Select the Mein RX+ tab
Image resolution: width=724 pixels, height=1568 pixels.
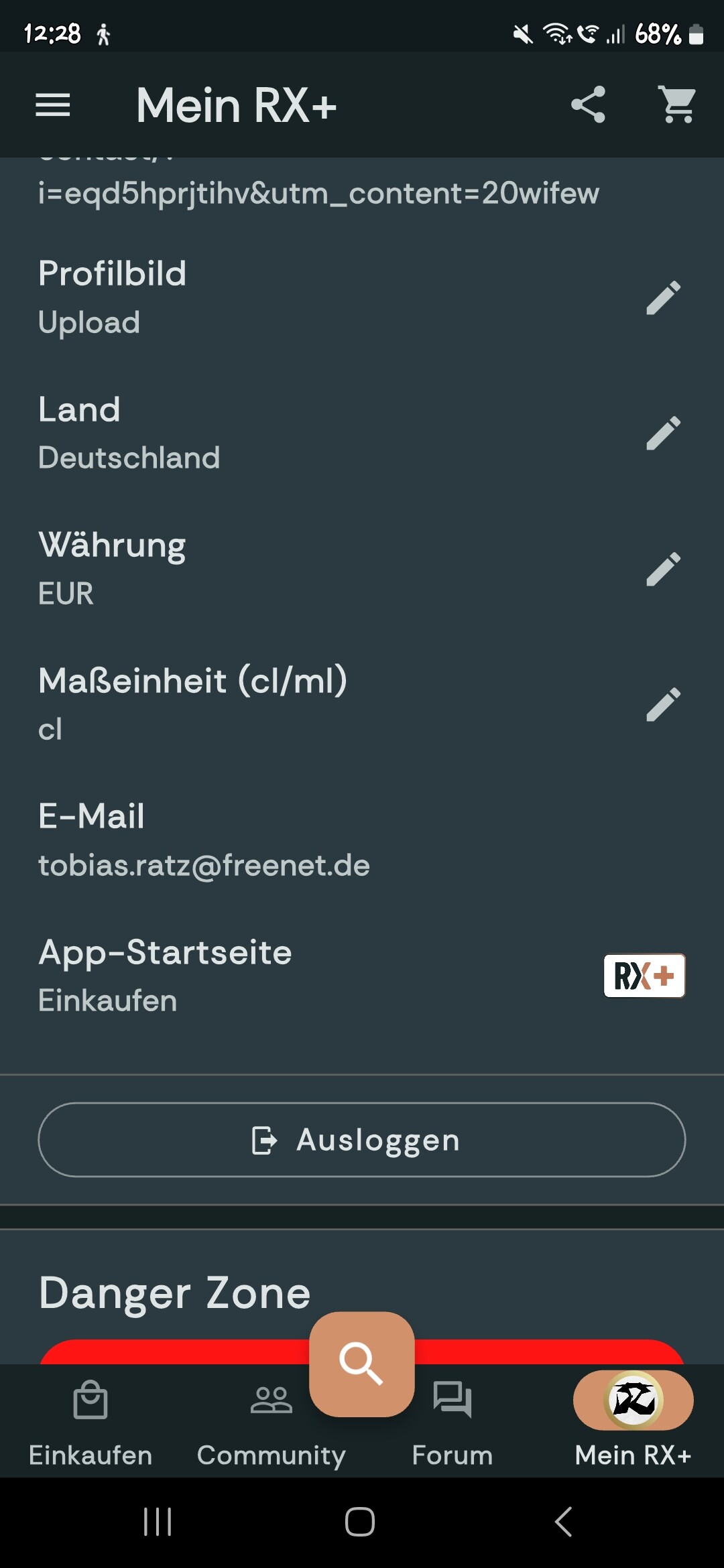click(633, 1421)
